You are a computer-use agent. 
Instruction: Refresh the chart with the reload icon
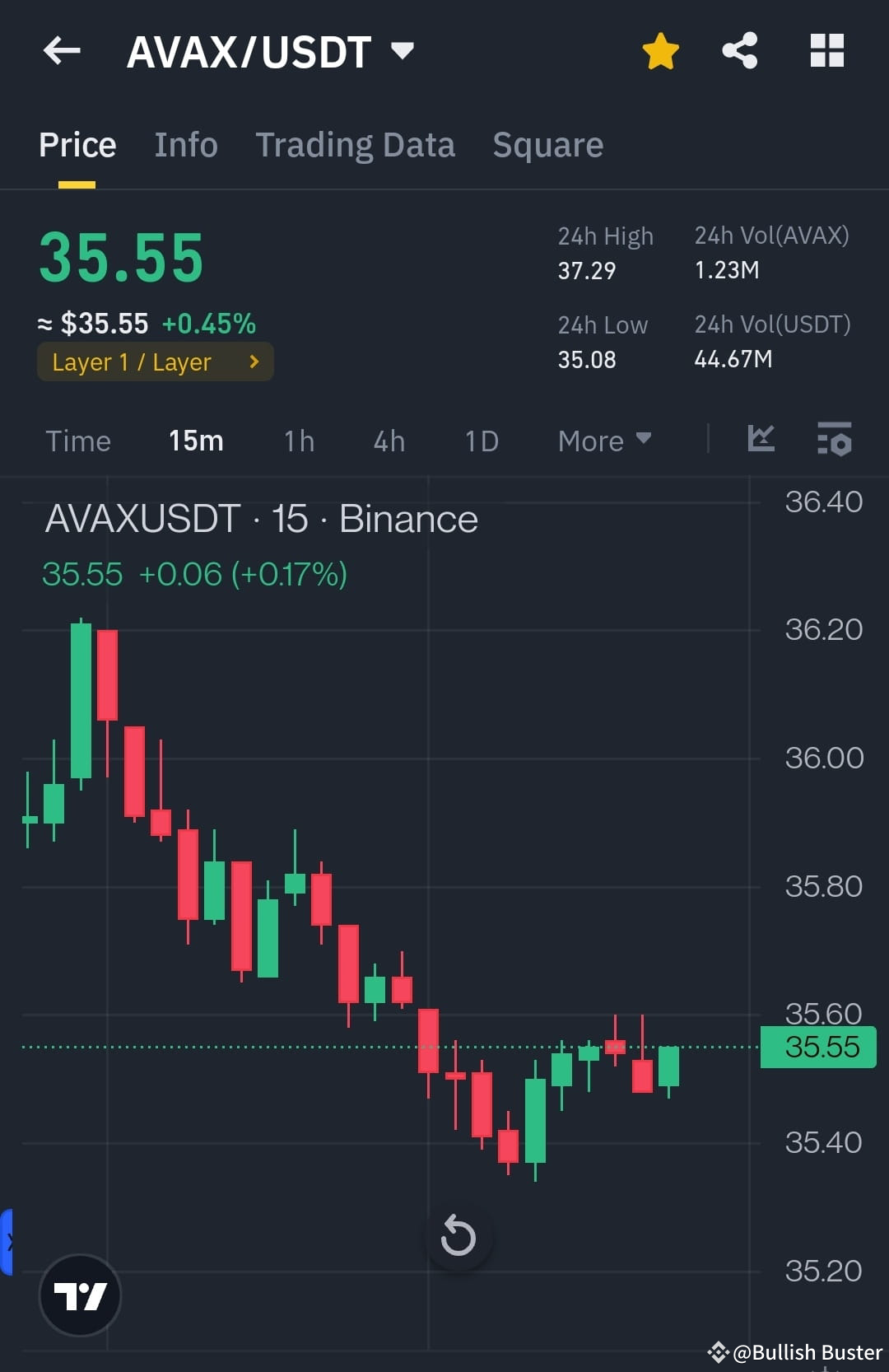click(458, 1236)
